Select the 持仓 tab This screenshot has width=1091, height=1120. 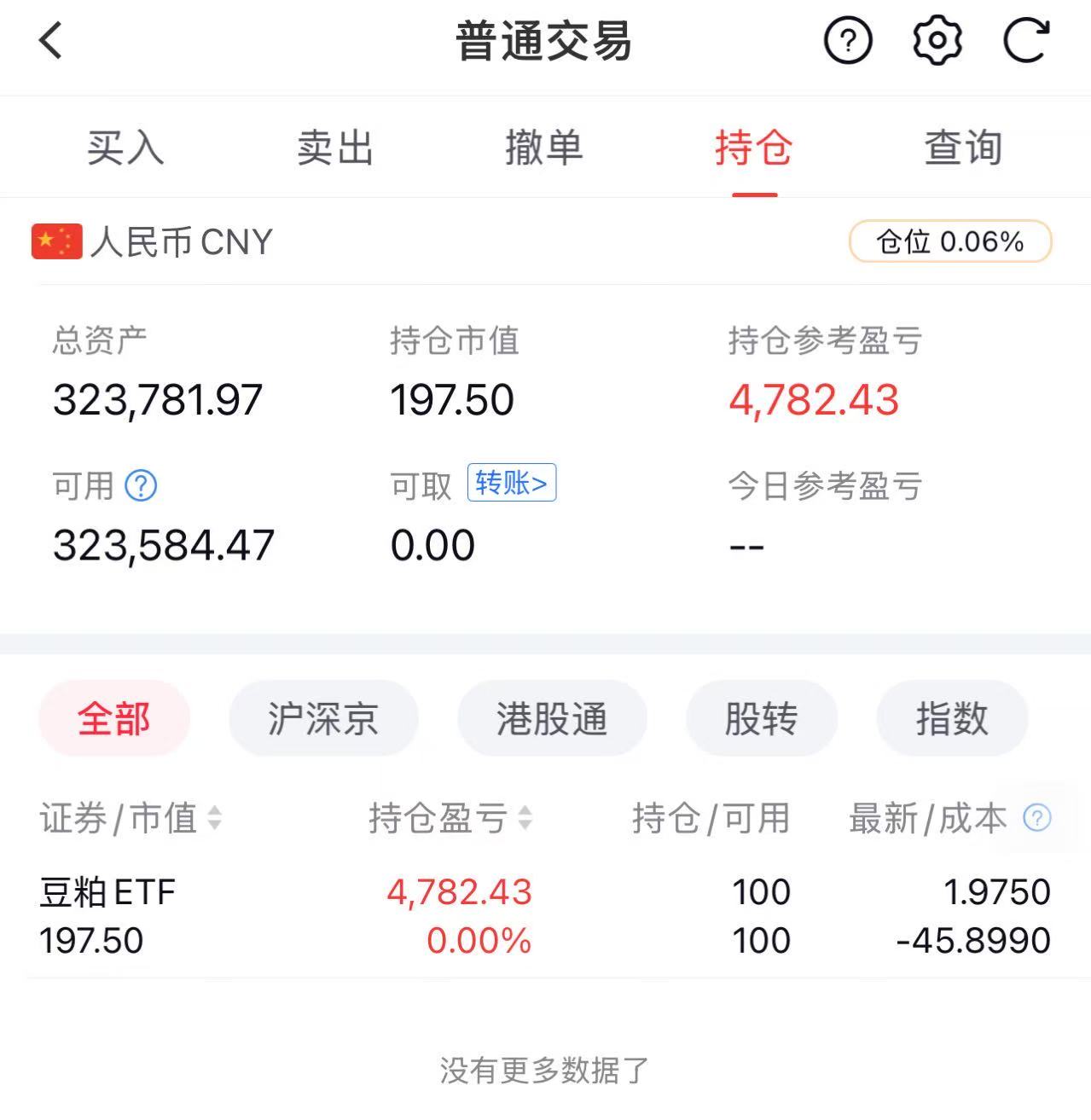[754, 148]
